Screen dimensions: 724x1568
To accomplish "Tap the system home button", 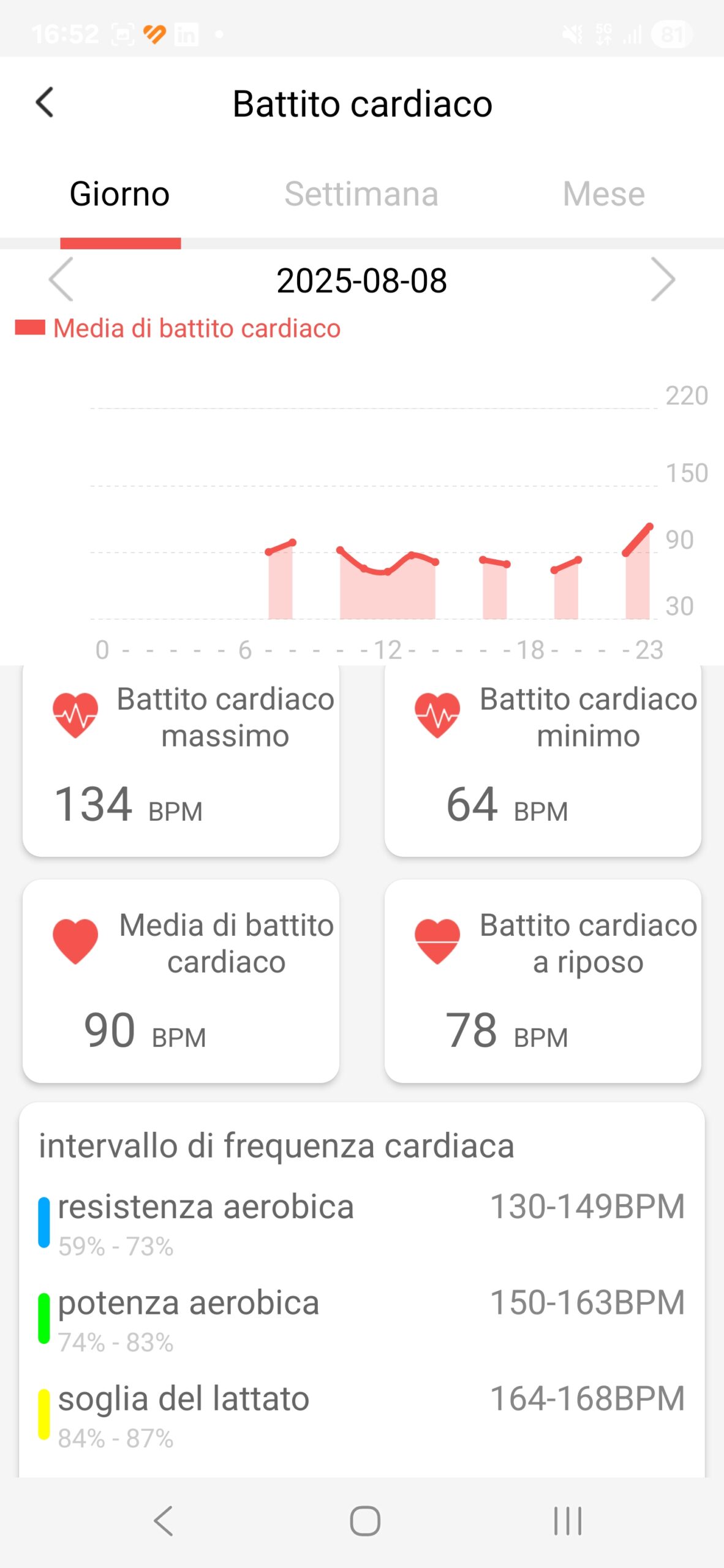I will pyautogui.click(x=365, y=1521).
